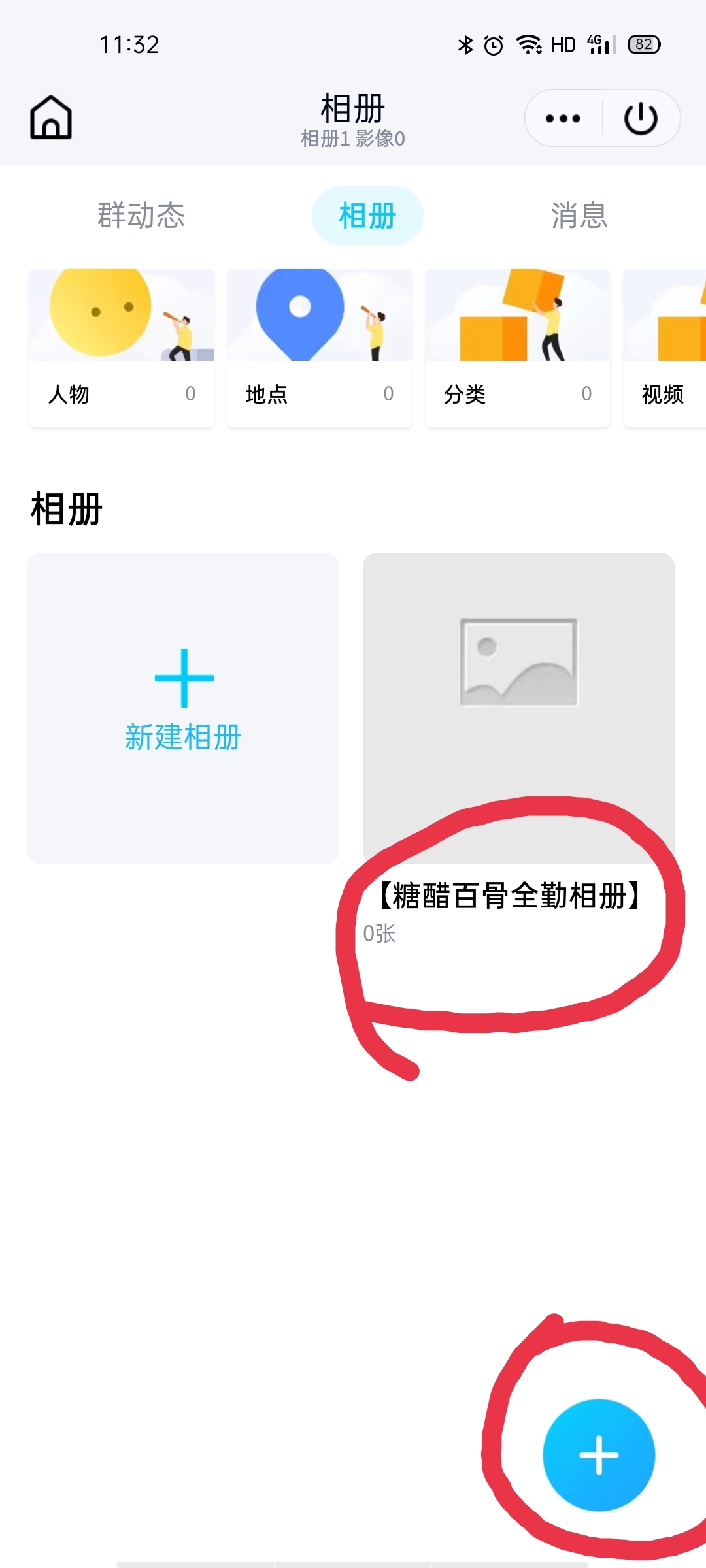
Task: Select the 相册 tab
Action: click(367, 216)
